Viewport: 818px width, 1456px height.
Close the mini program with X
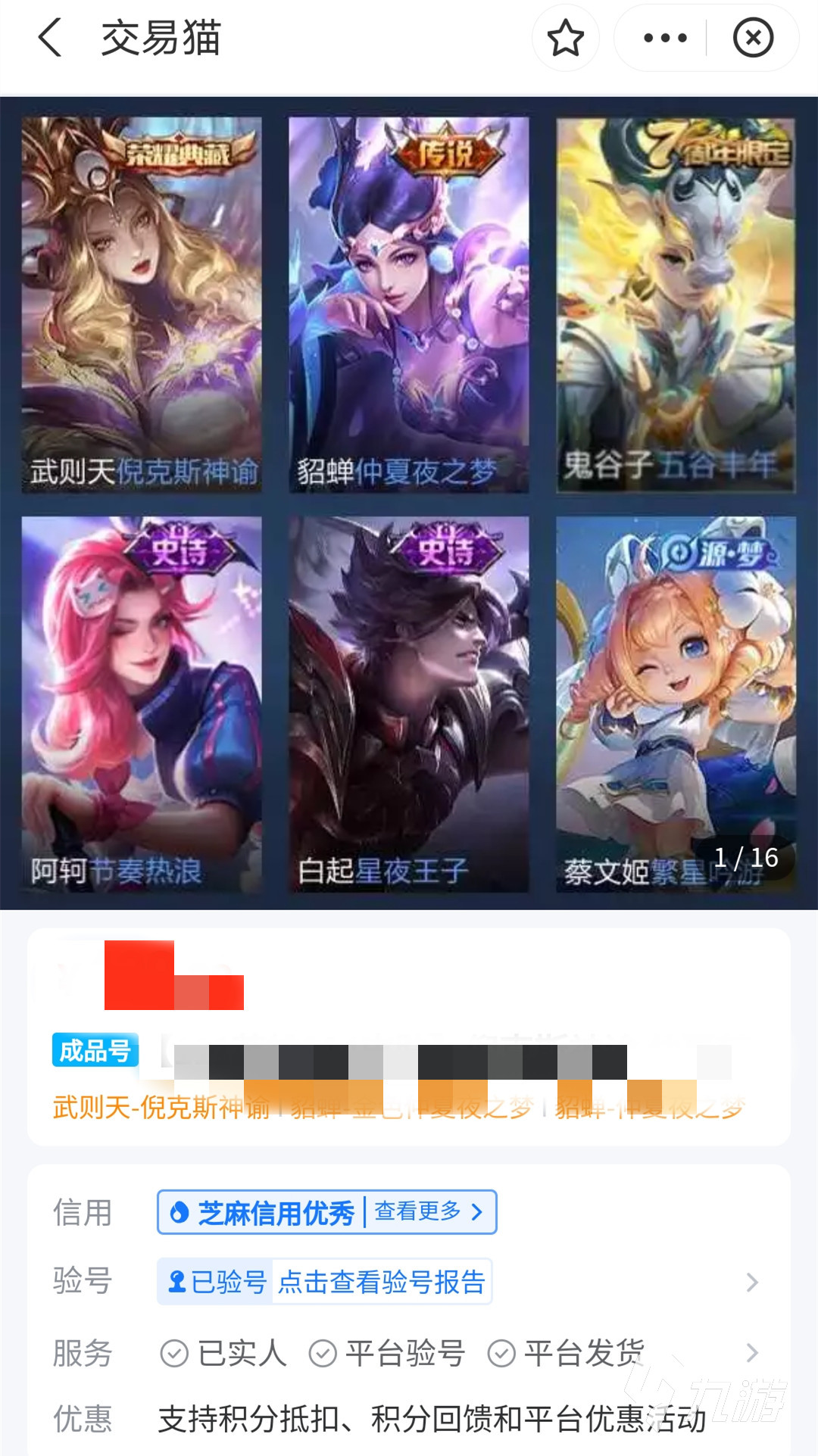(x=752, y=38)
